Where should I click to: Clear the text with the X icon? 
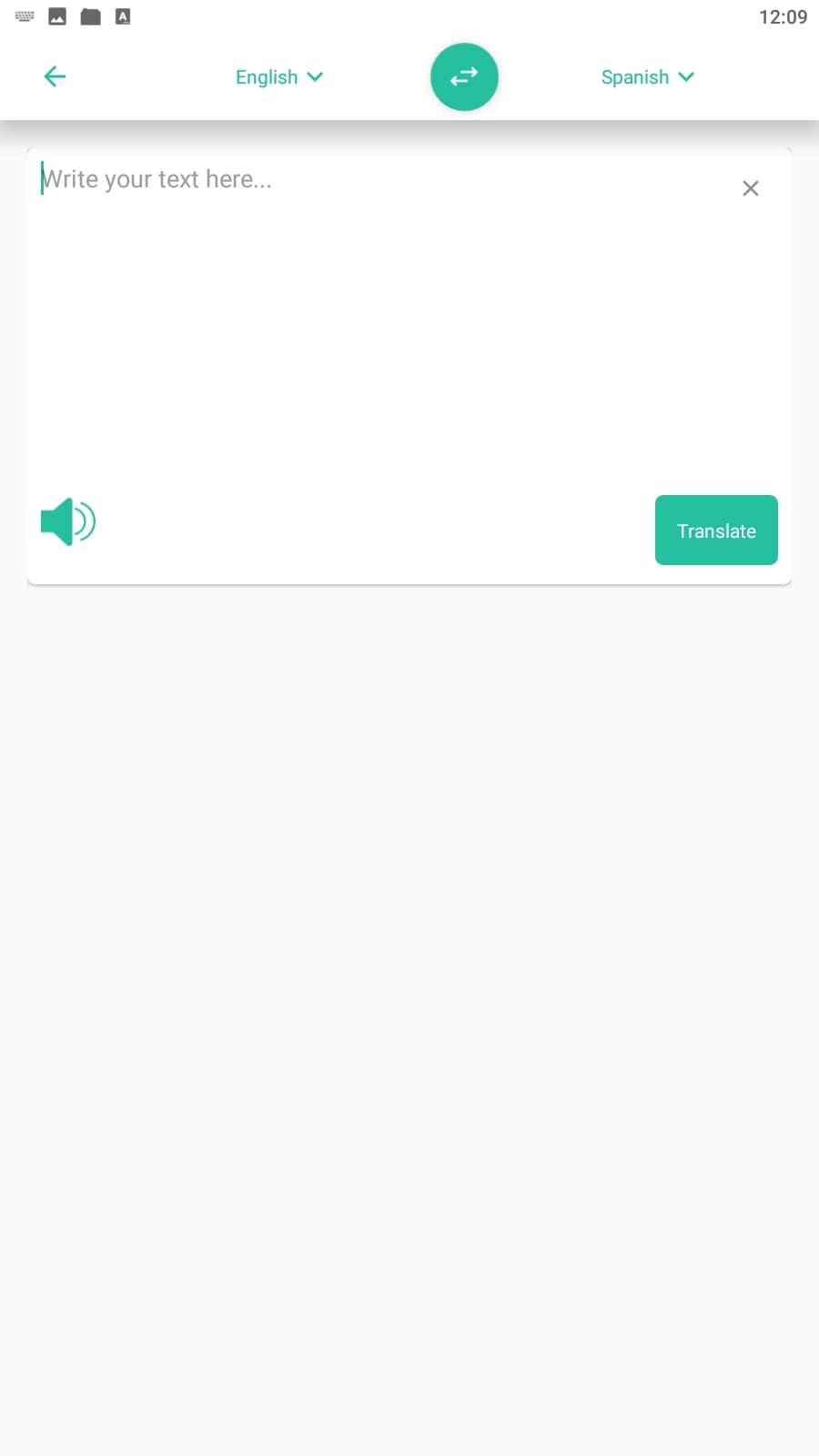[x=751, y=188]
